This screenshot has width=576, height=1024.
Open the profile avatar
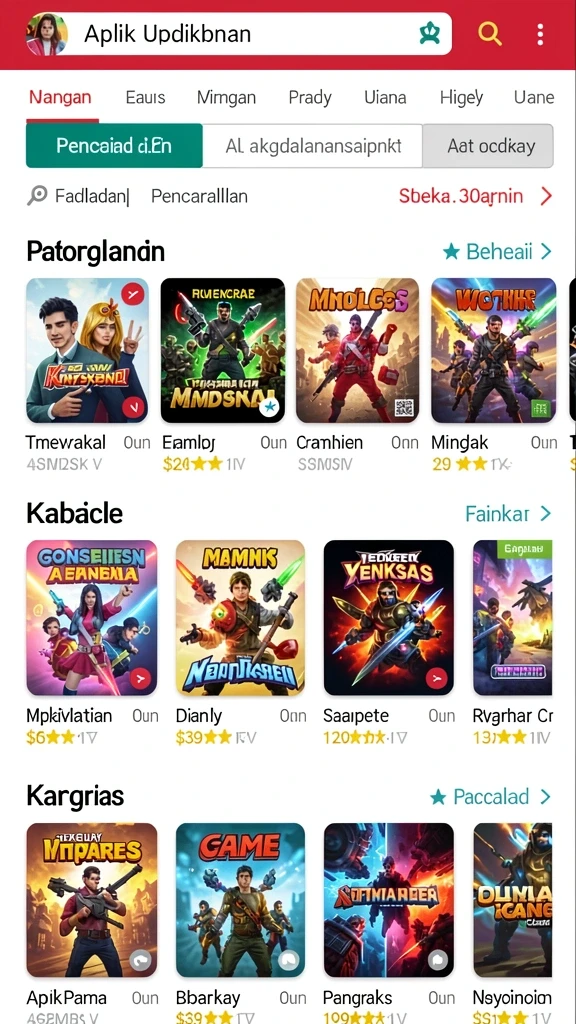click(x=46, y=34)
